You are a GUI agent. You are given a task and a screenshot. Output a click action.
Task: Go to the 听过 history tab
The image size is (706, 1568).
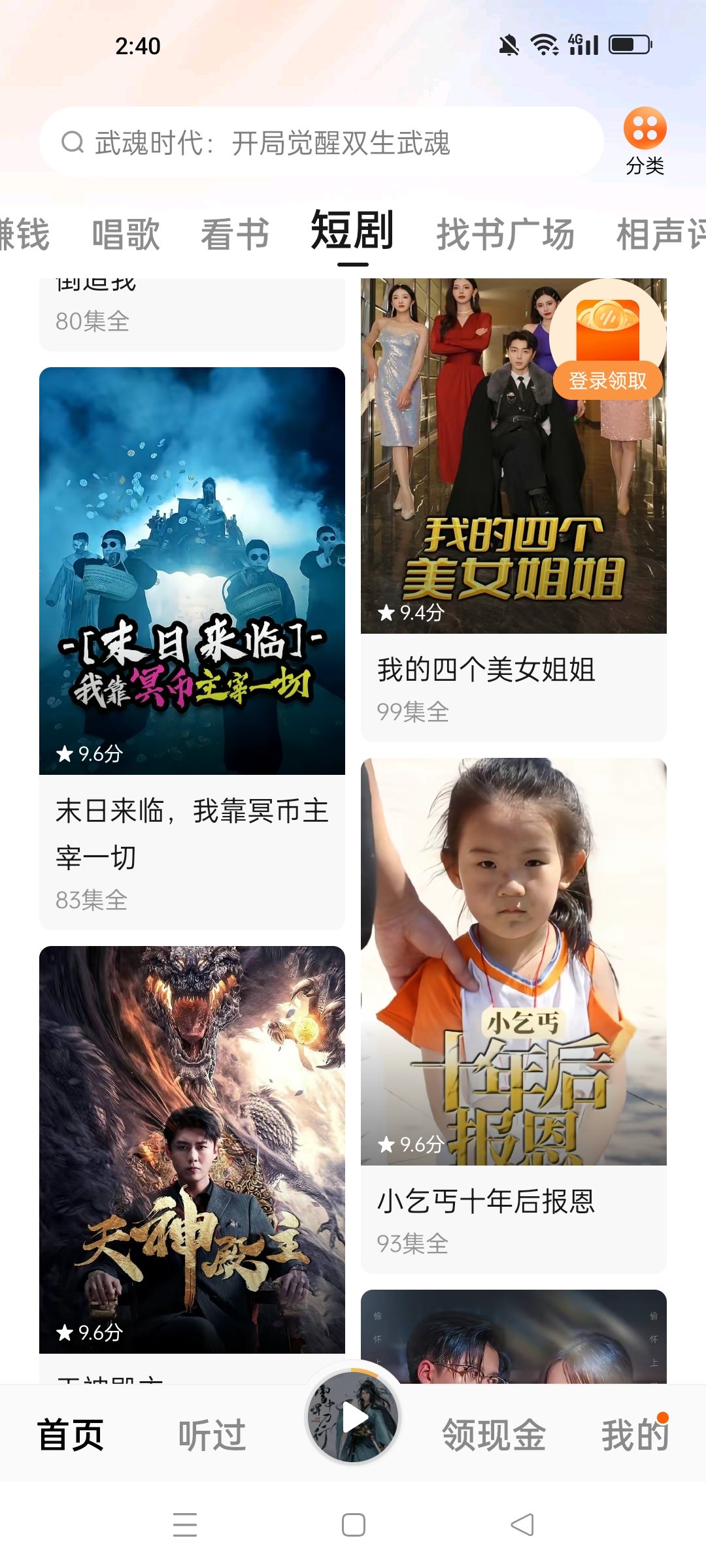click(x=212, y=1435)
